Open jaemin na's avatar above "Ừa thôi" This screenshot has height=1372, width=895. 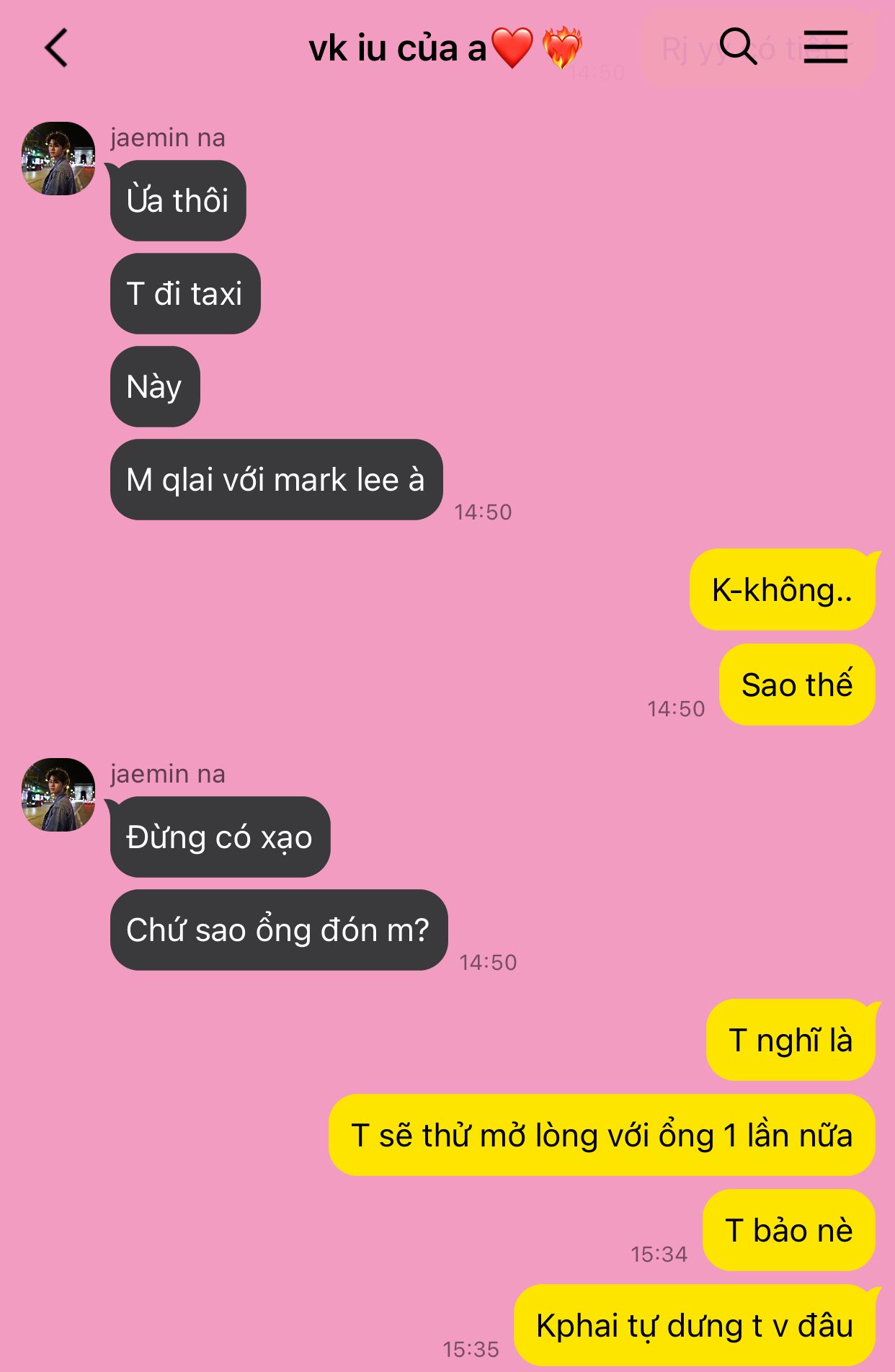pyautogui.click(x=58, y=159)
